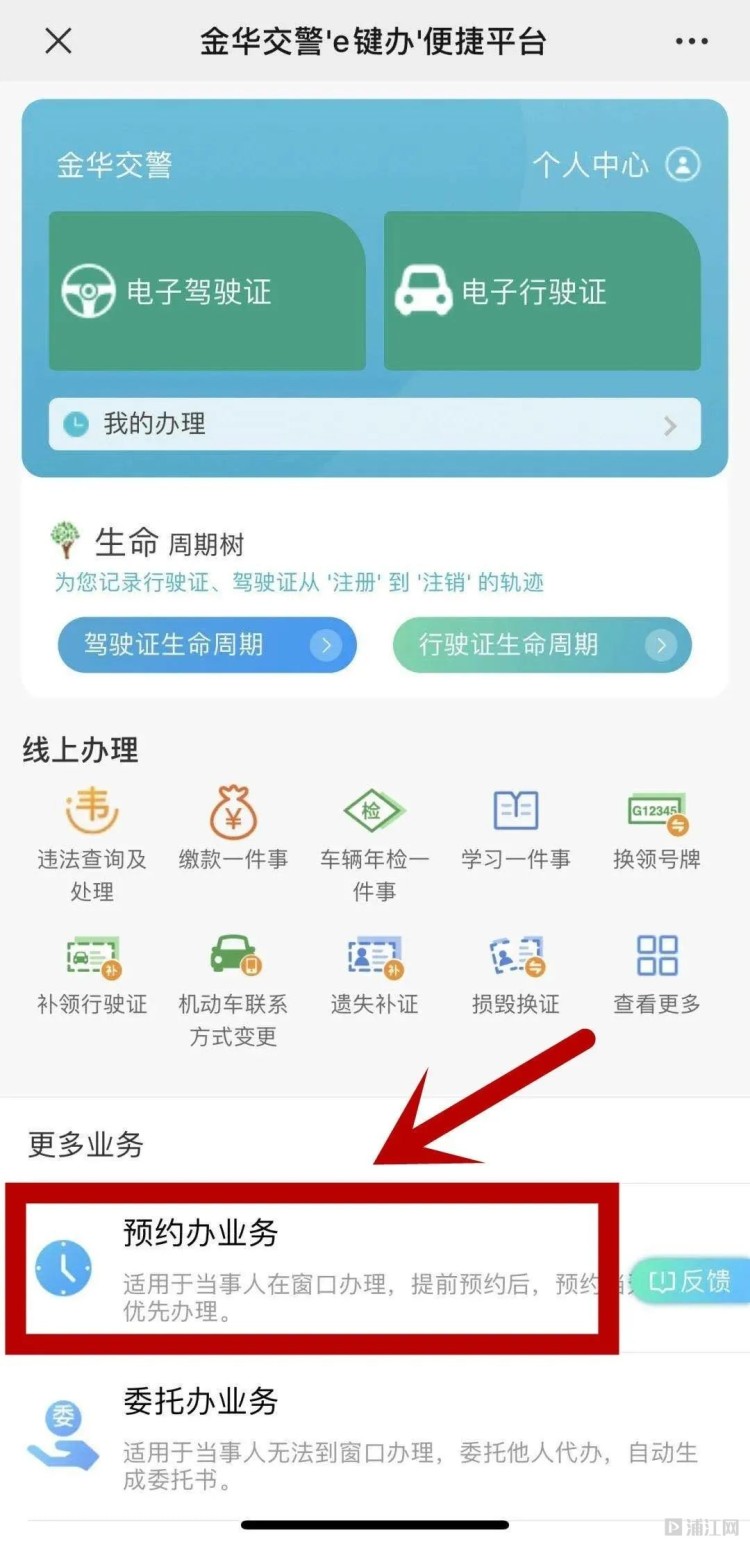
Task: Open 电子行驶证 card
Action: (541, 291)
